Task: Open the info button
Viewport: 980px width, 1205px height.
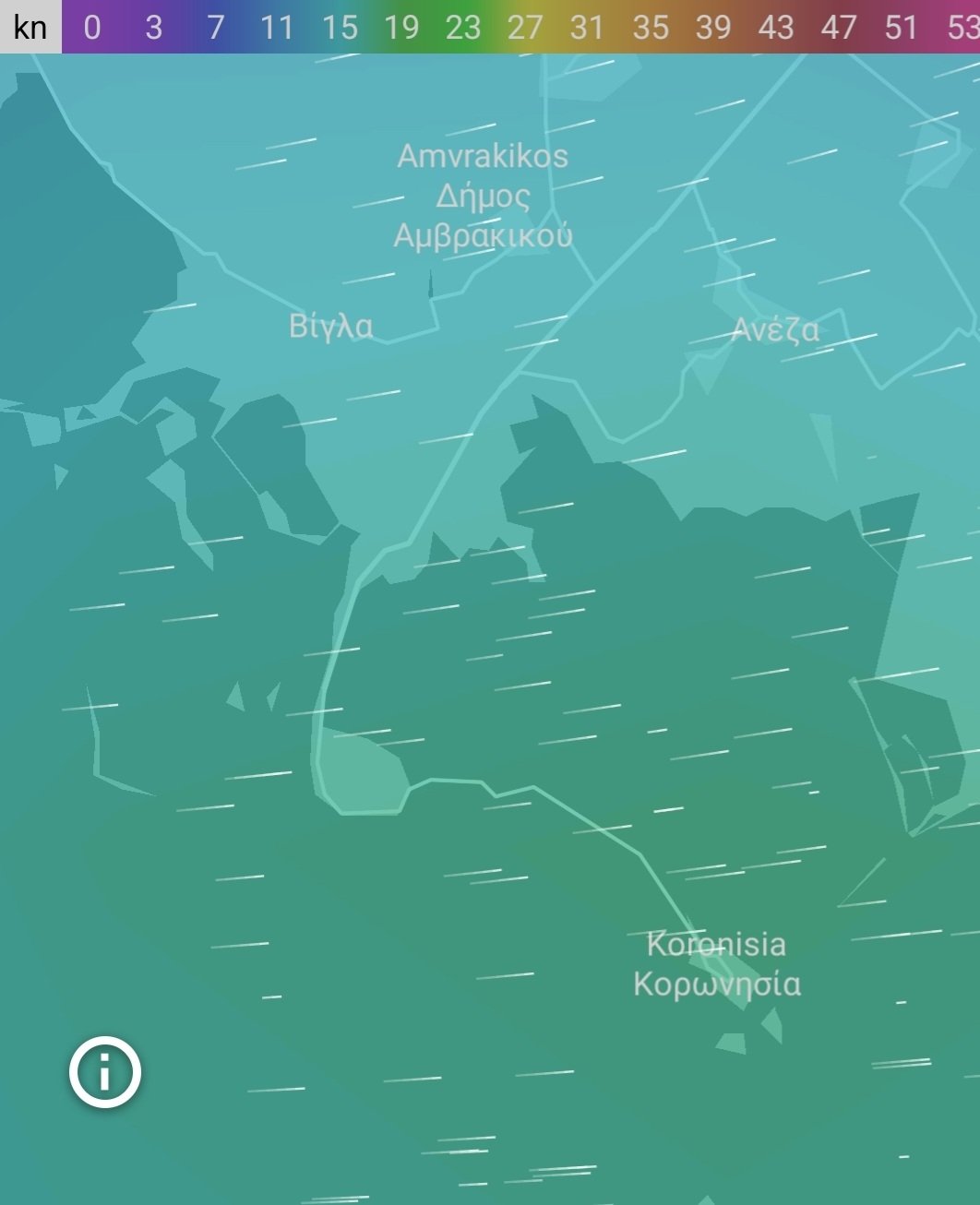Action: pos(104,1072)
